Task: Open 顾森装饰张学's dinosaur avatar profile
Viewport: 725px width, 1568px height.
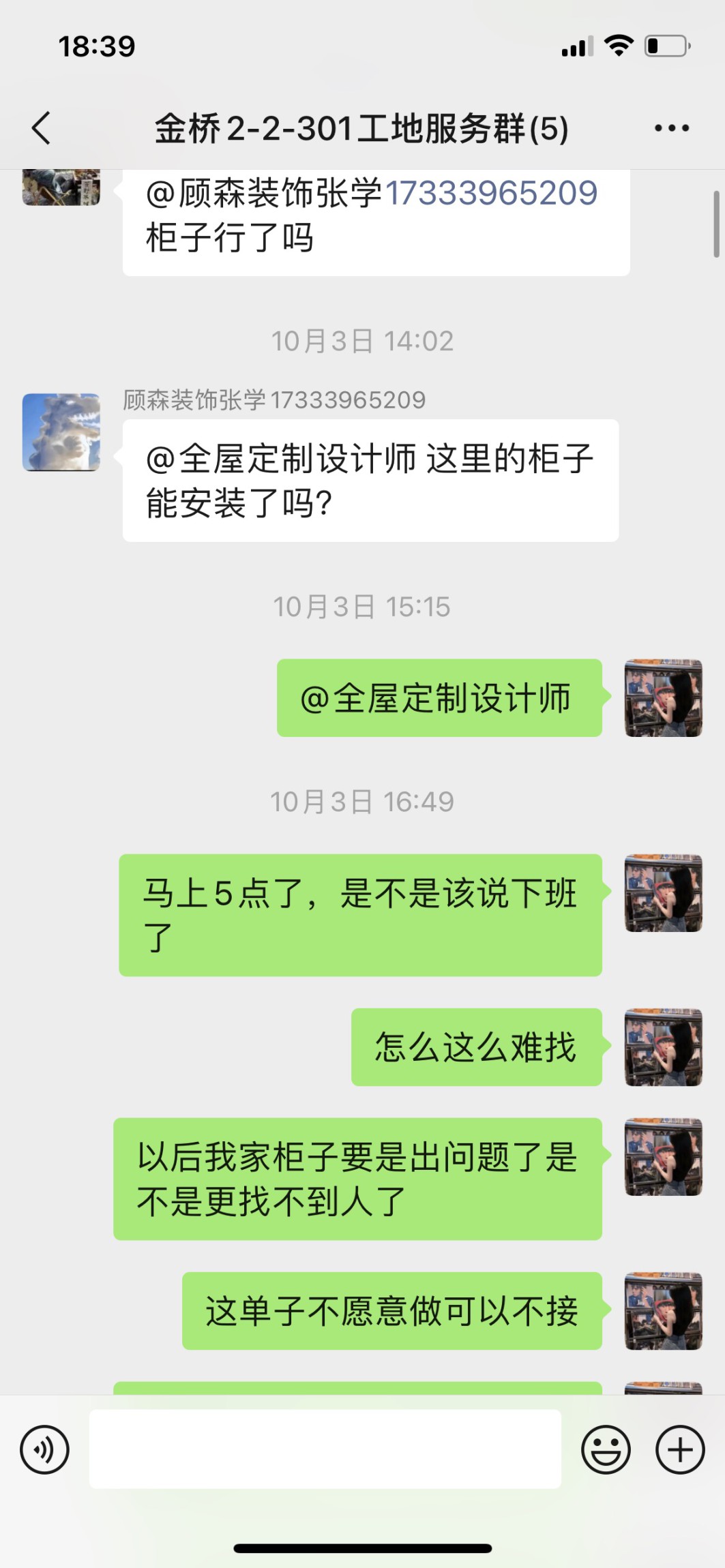Action: pos(61,432)
